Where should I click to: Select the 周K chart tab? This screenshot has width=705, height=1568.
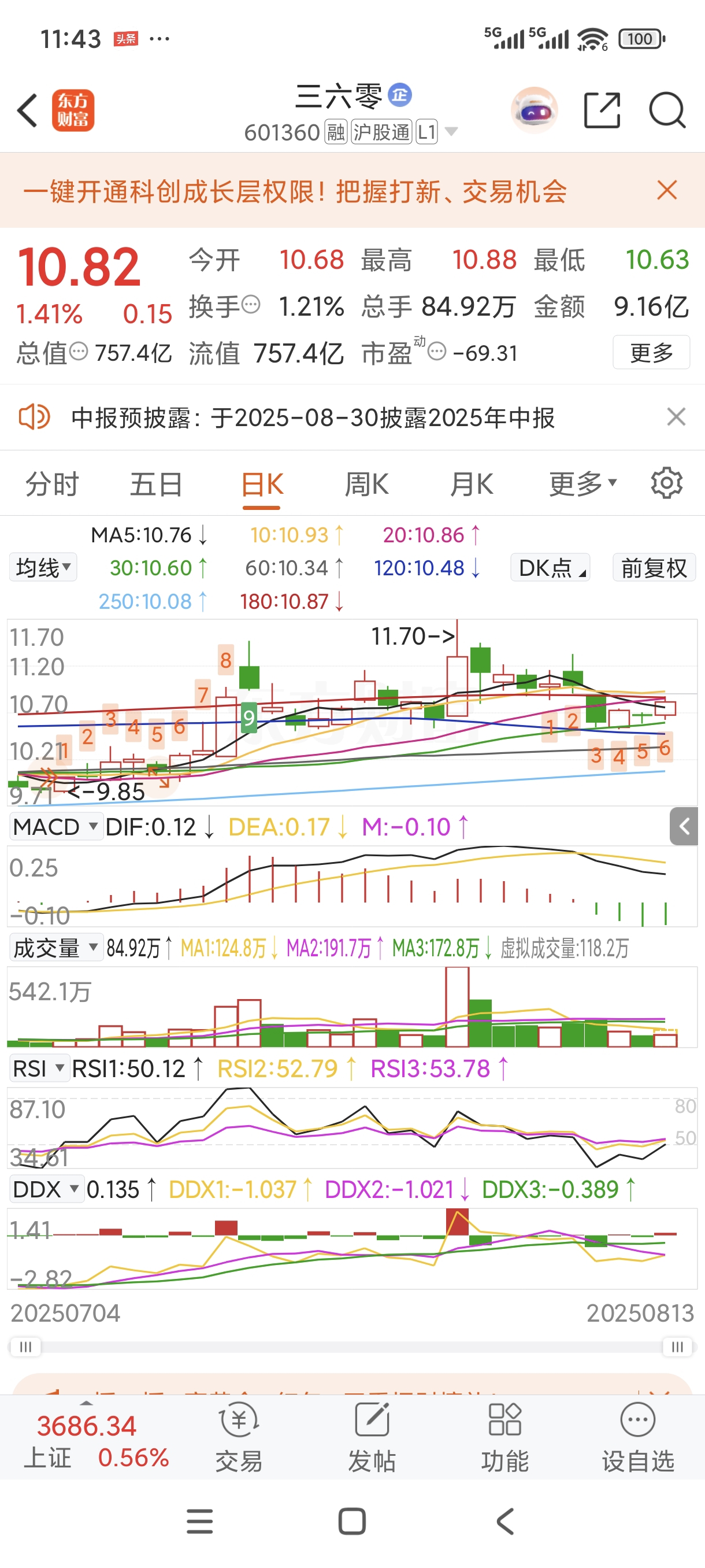(x=367, y=485)
